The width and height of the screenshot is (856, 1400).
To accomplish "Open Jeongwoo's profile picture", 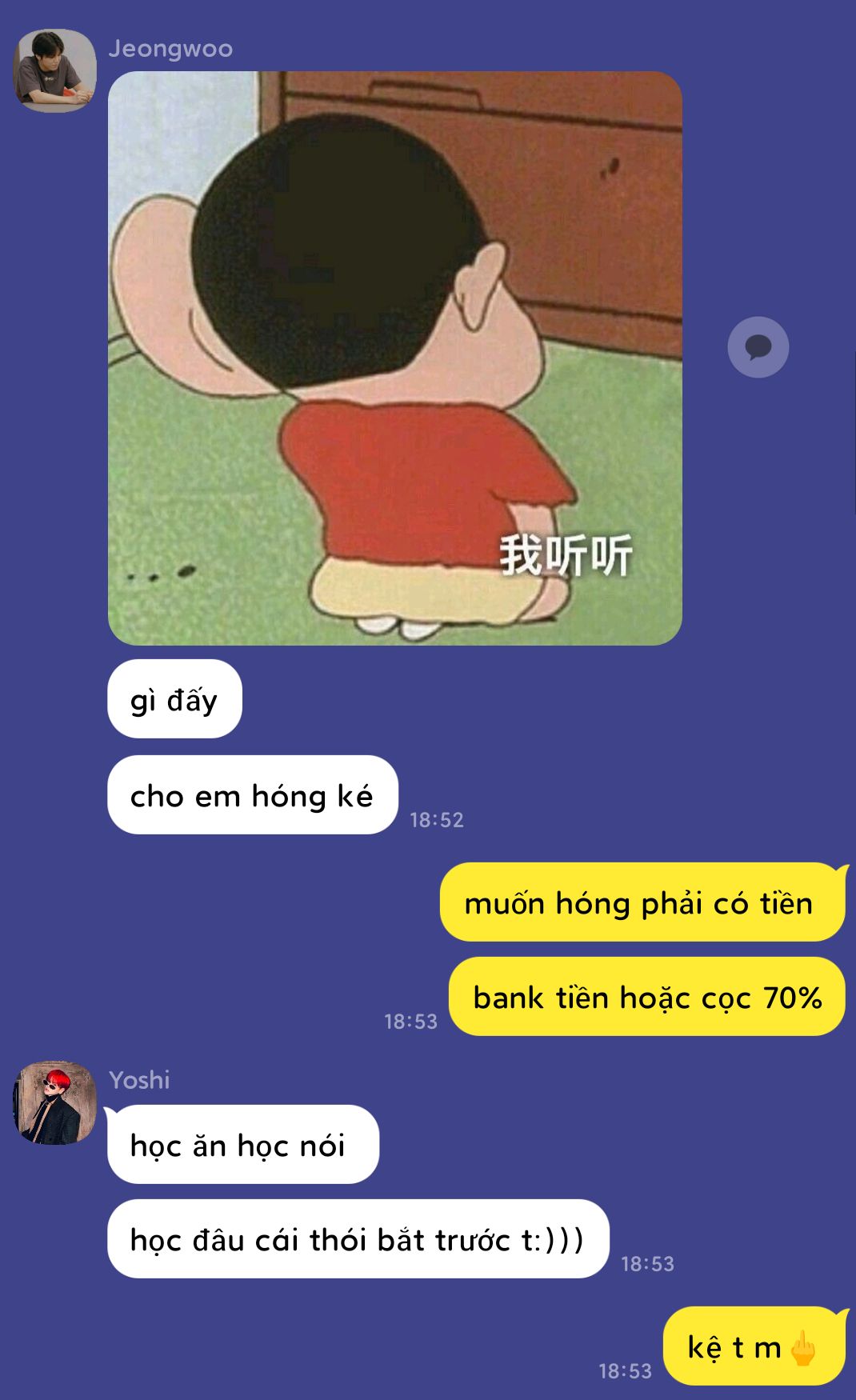I will click(x=54, y=70).
